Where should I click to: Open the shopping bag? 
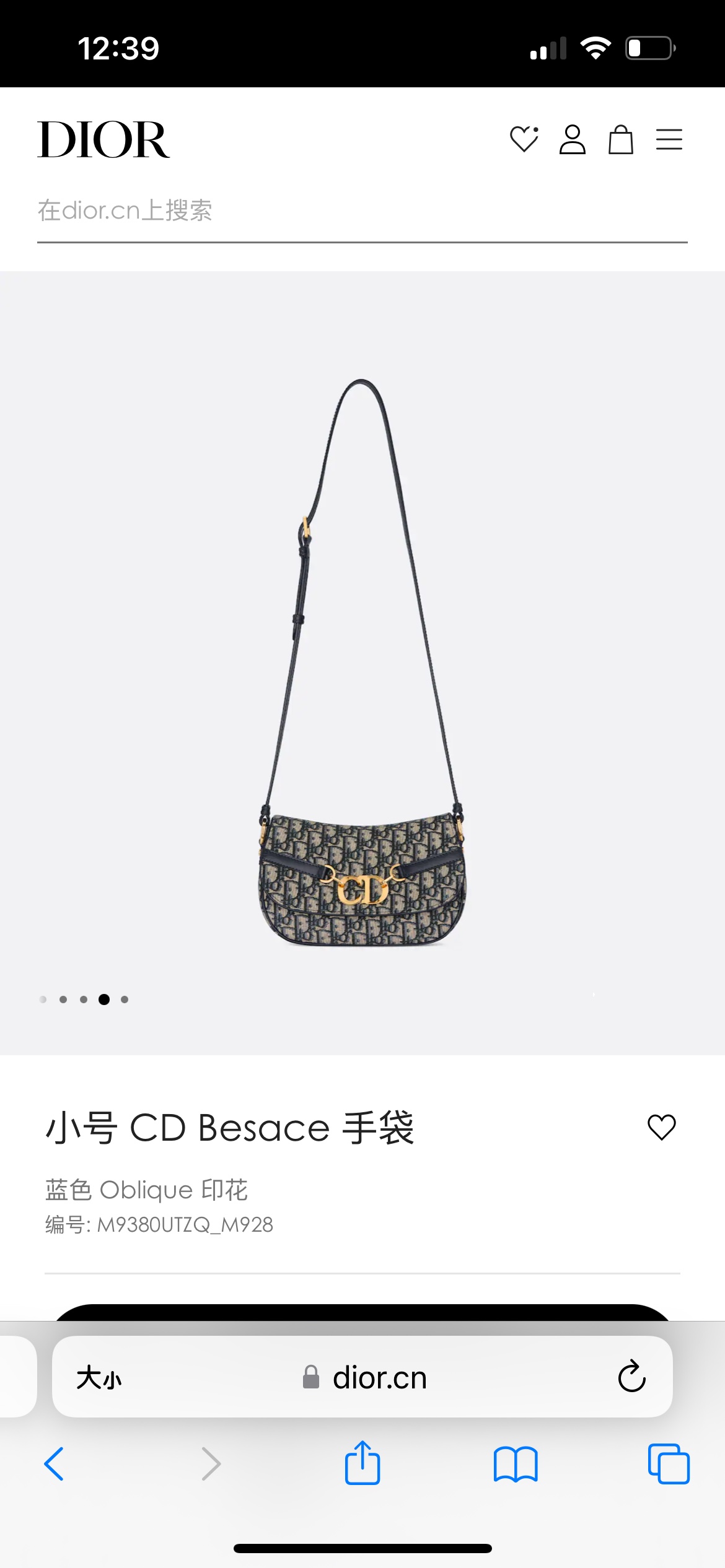[620, 139]
